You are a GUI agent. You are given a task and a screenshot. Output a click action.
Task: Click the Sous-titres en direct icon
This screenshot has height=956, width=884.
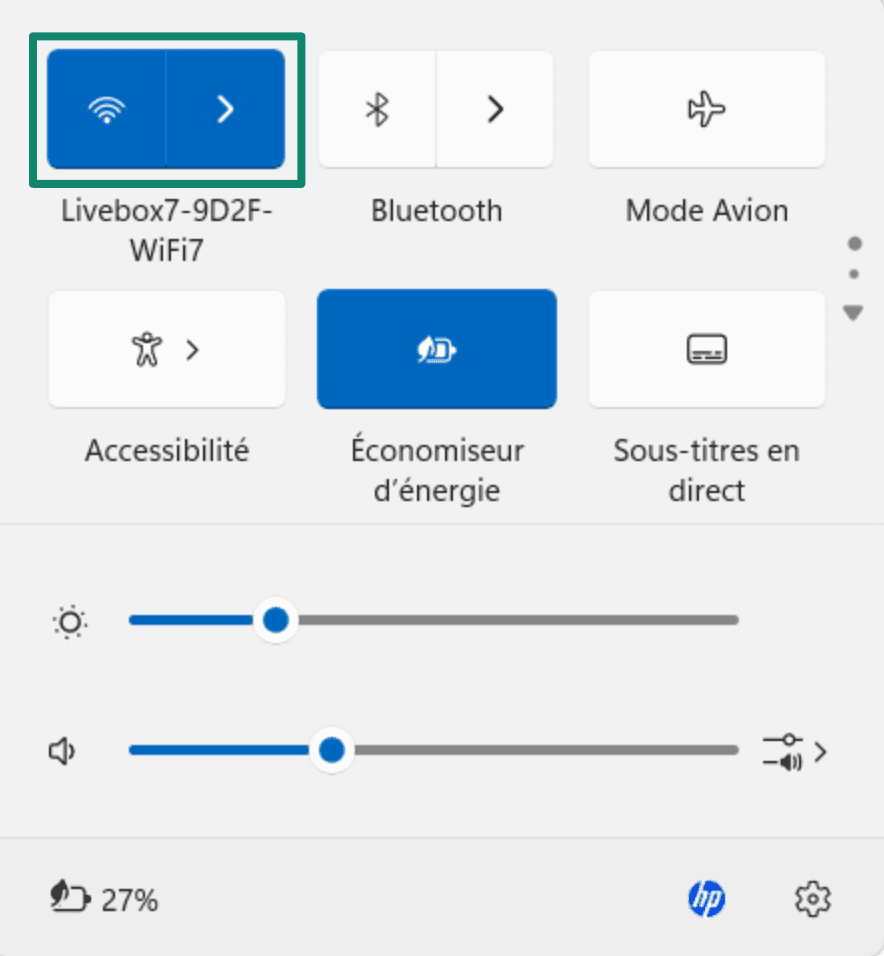[x=706, y=348]
